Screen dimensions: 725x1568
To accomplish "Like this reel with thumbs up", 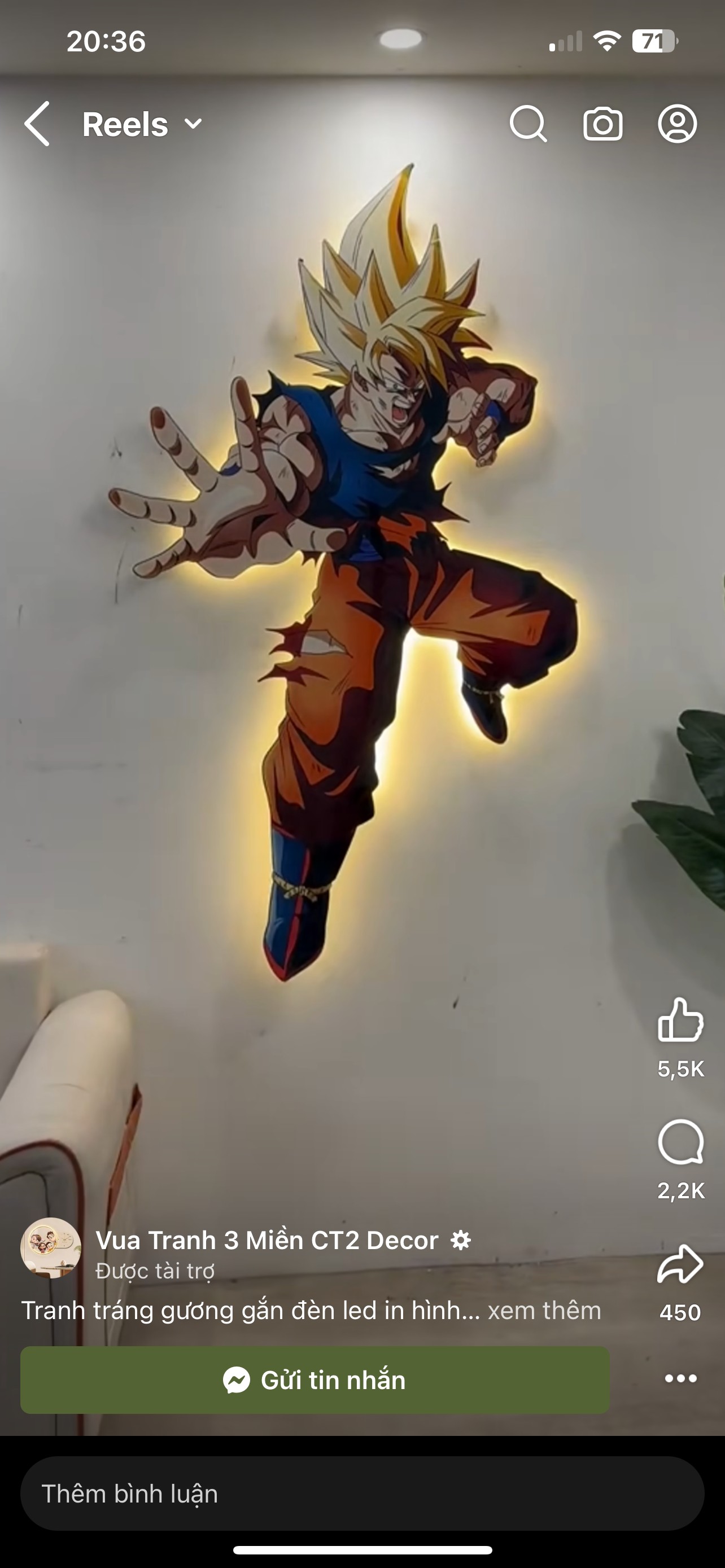I will [680, 1019].
